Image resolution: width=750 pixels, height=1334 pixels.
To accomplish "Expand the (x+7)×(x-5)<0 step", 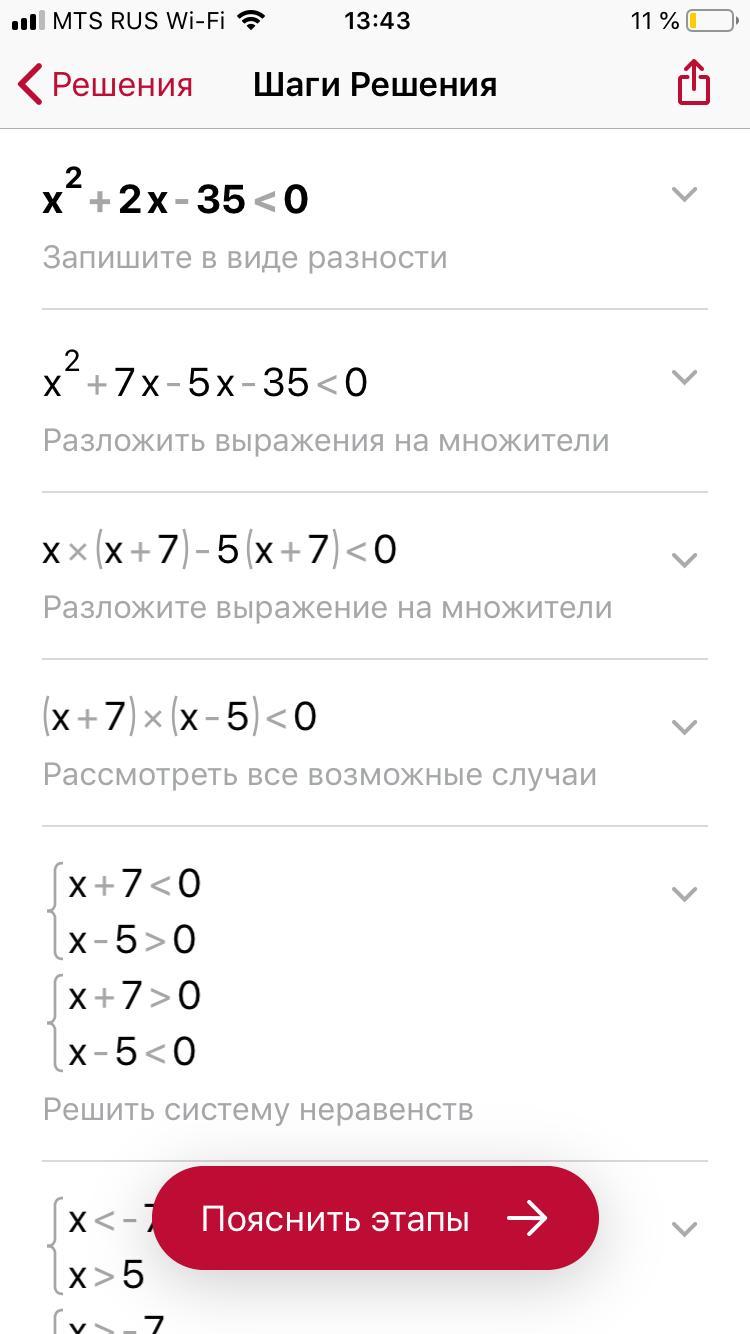I will pos(684,727).
